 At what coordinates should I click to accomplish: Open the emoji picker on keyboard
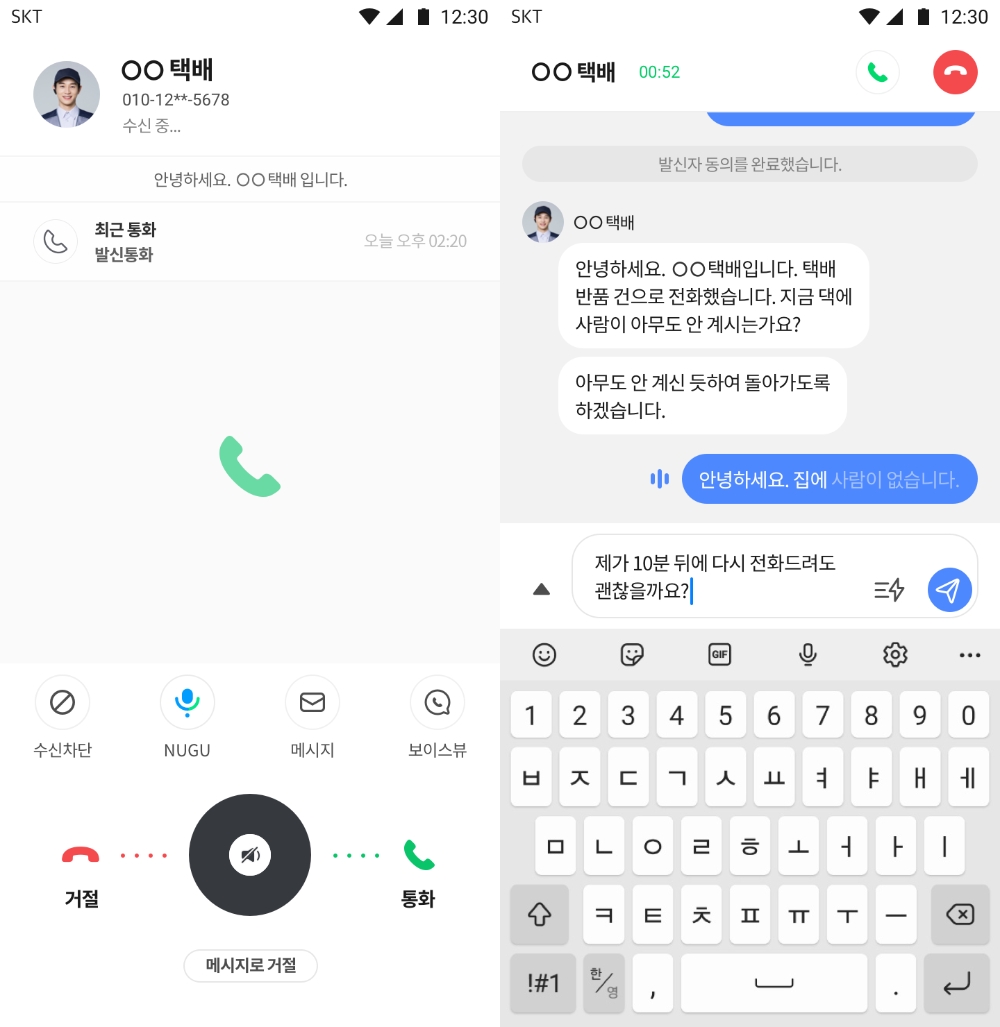pos(544,655)
